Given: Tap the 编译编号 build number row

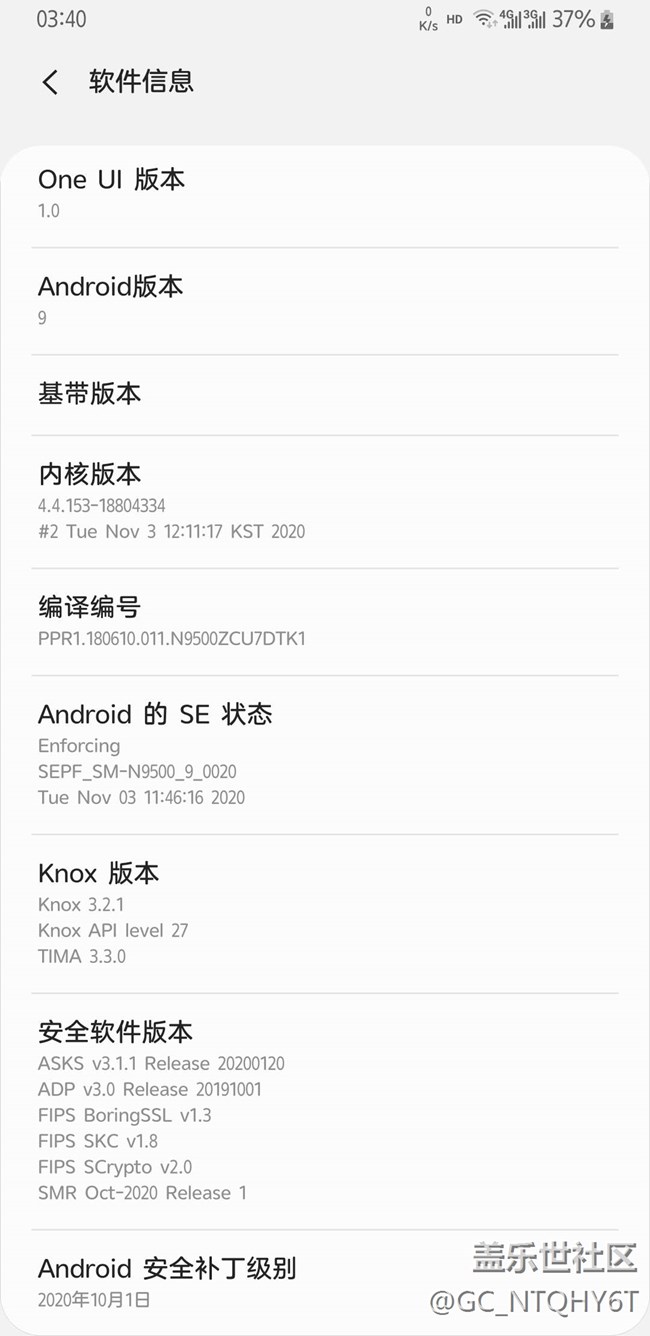Looking at the screenshot, I should pyautogui.click(x=324, y=621).
